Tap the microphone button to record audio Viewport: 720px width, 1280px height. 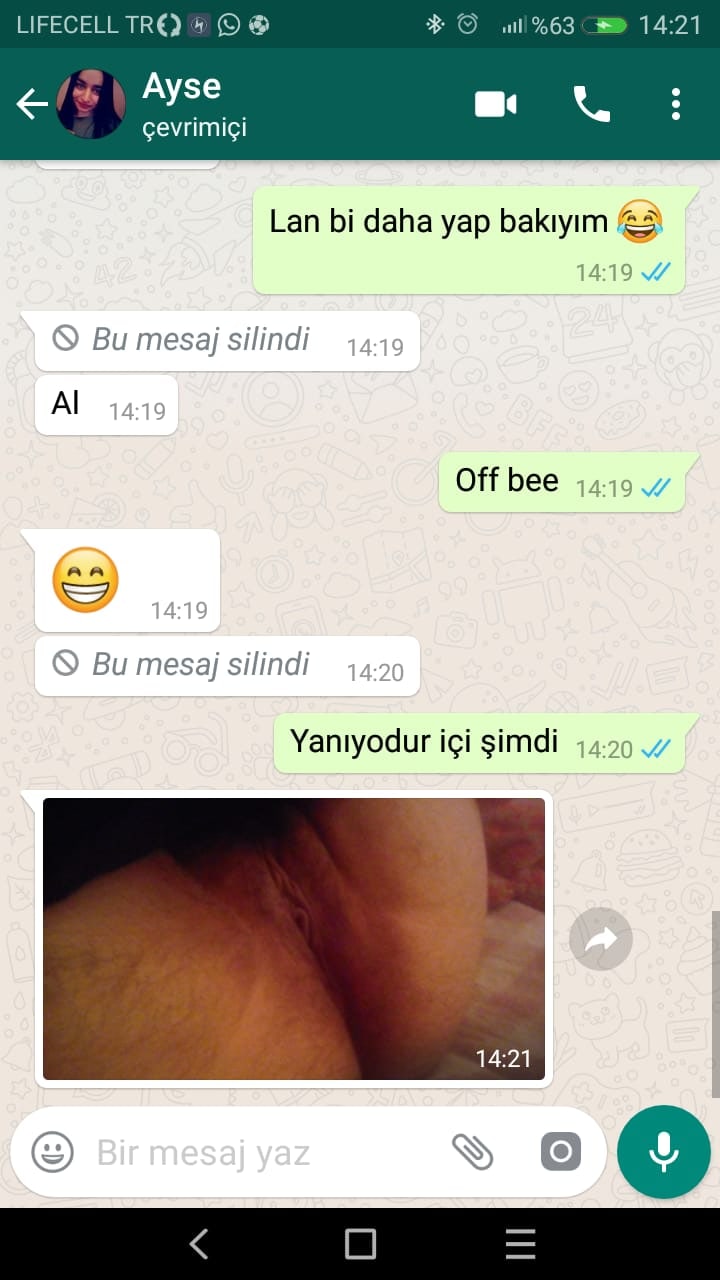pyautogui.click(x=663, y=1151)
